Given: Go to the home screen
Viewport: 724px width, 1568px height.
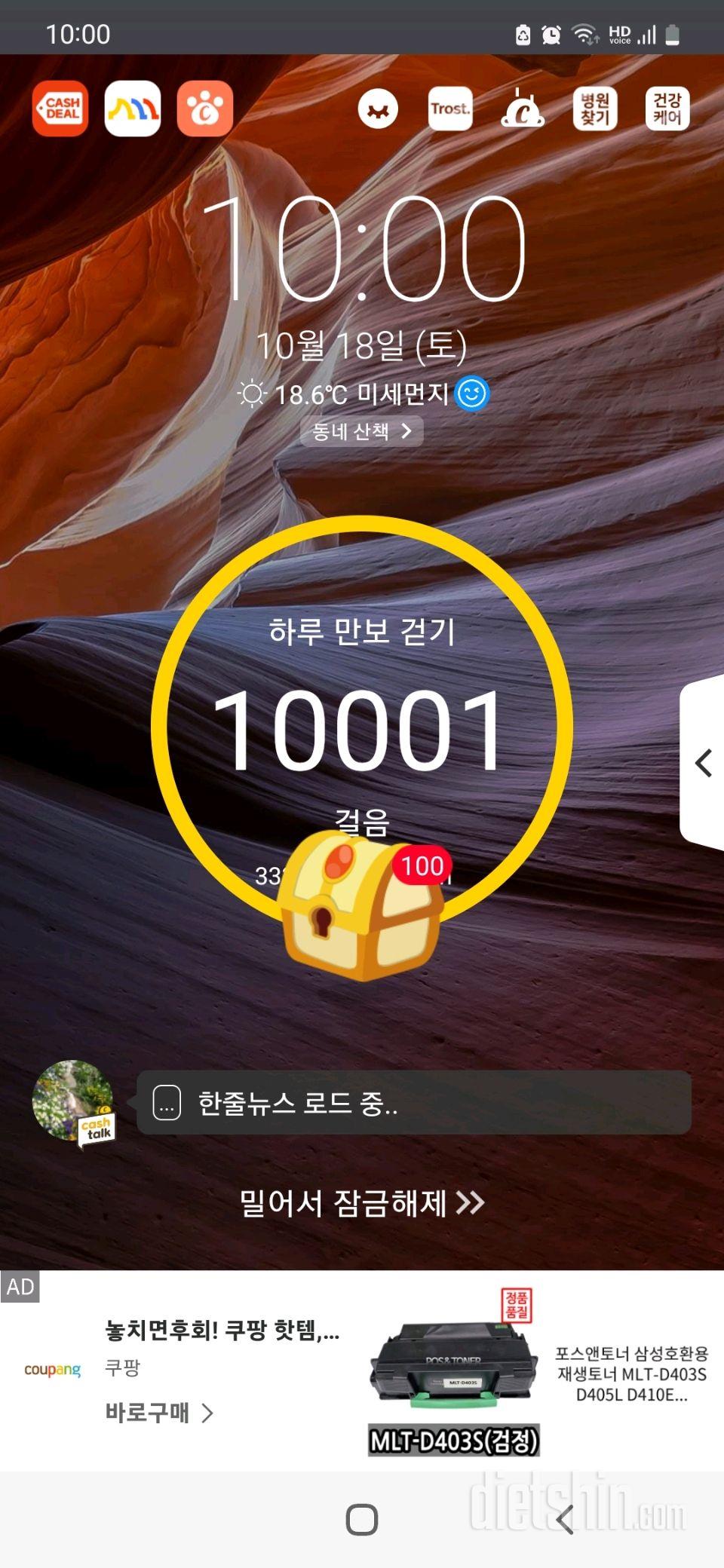Looking at the screenshot, I should tap(362, 1519).
